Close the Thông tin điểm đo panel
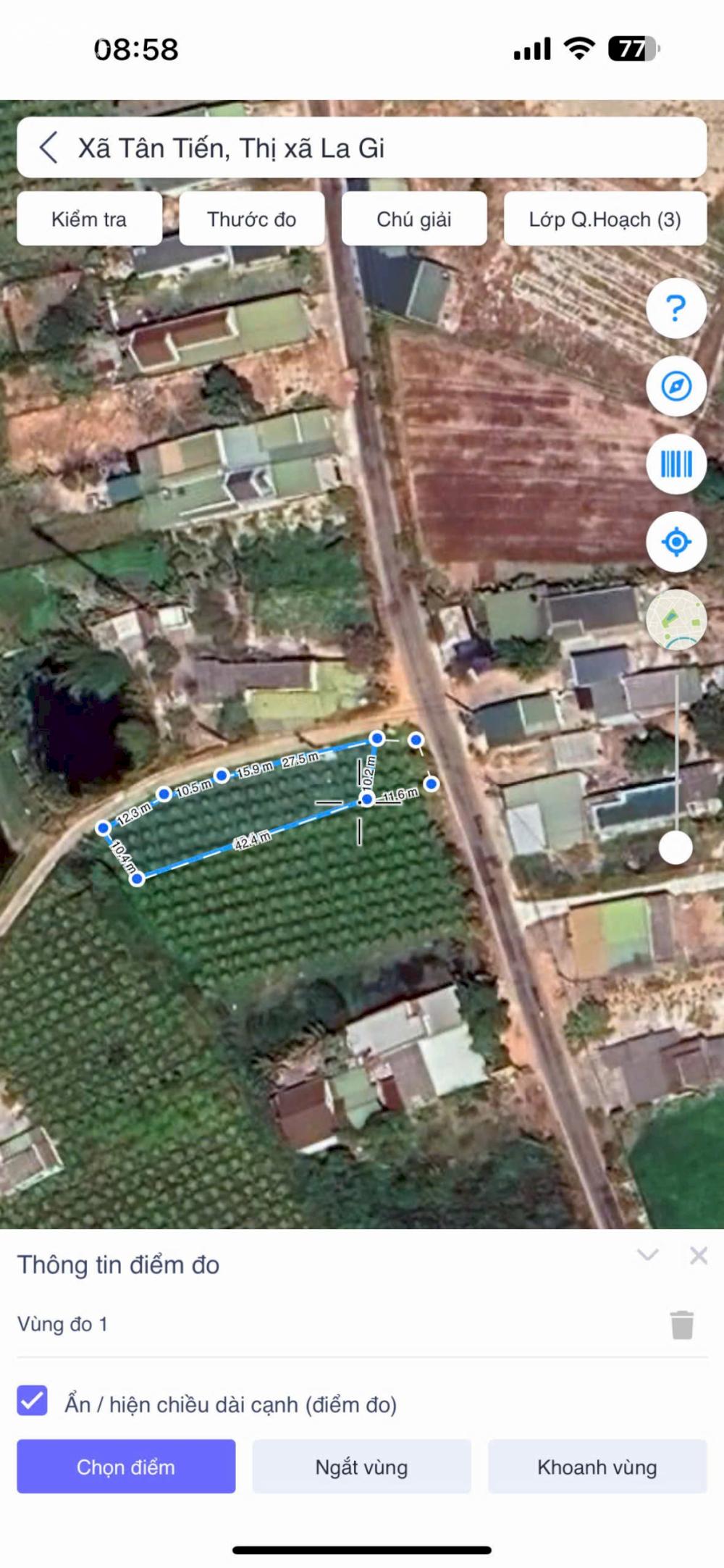724x1568 pixels. 699,1255
